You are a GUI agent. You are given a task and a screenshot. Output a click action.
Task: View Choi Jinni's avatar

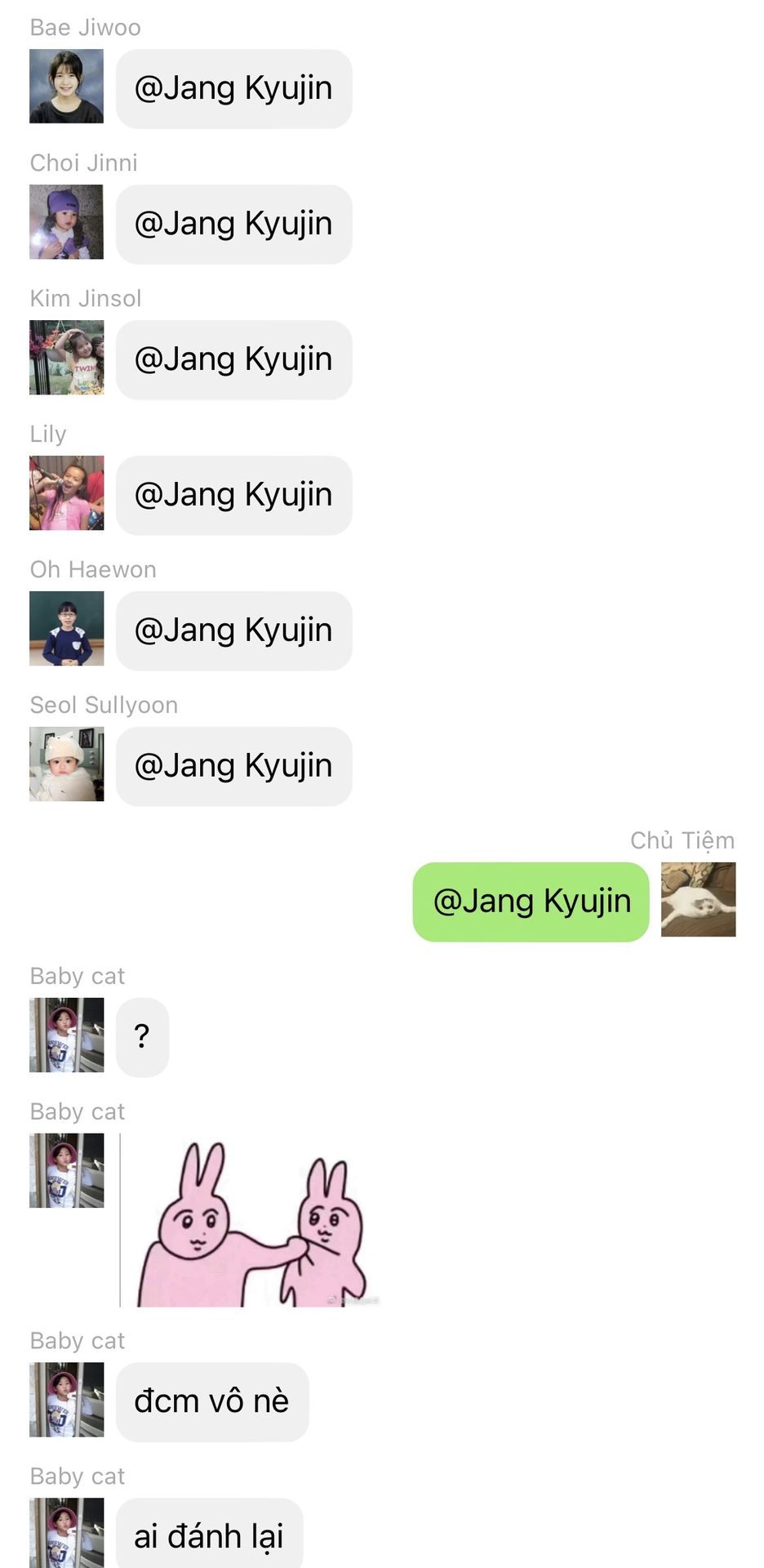click(66, 222)
